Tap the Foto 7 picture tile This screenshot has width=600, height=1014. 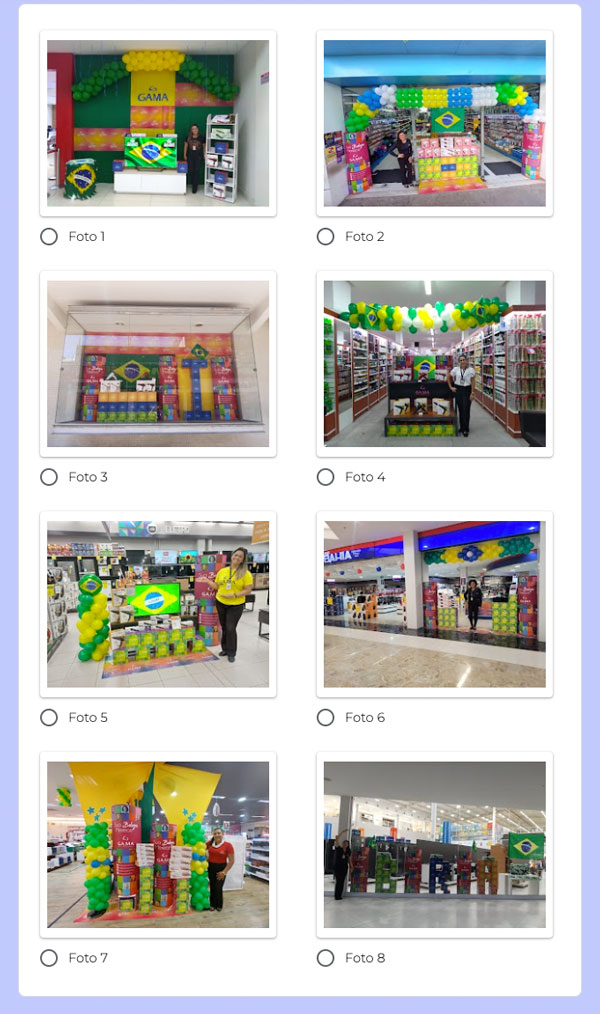point(158,844)
